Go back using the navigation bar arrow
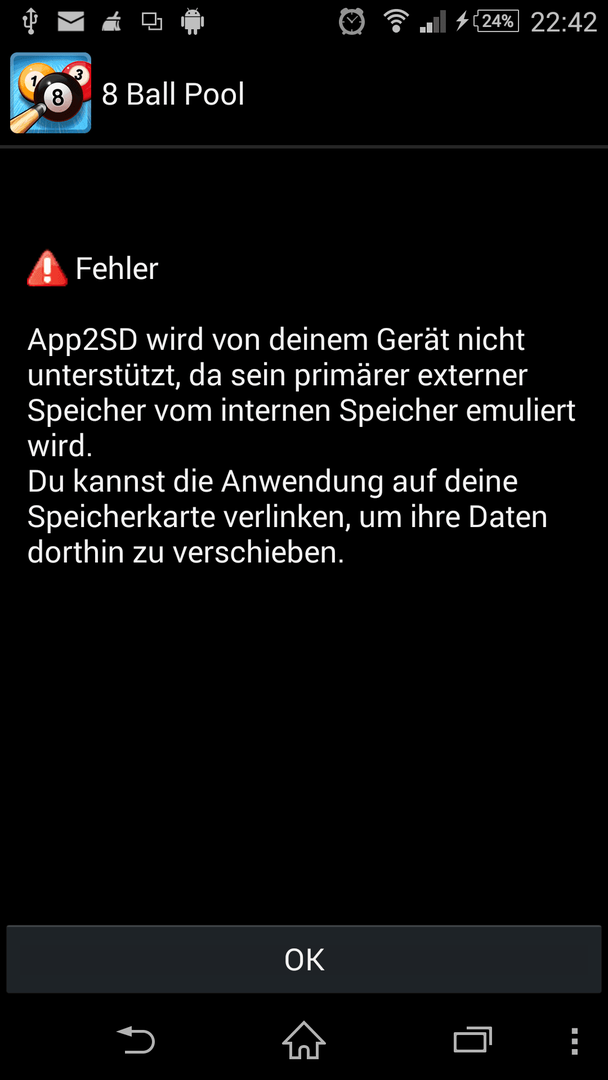This screenshot has width=608, height=1080. point(136,1040)
